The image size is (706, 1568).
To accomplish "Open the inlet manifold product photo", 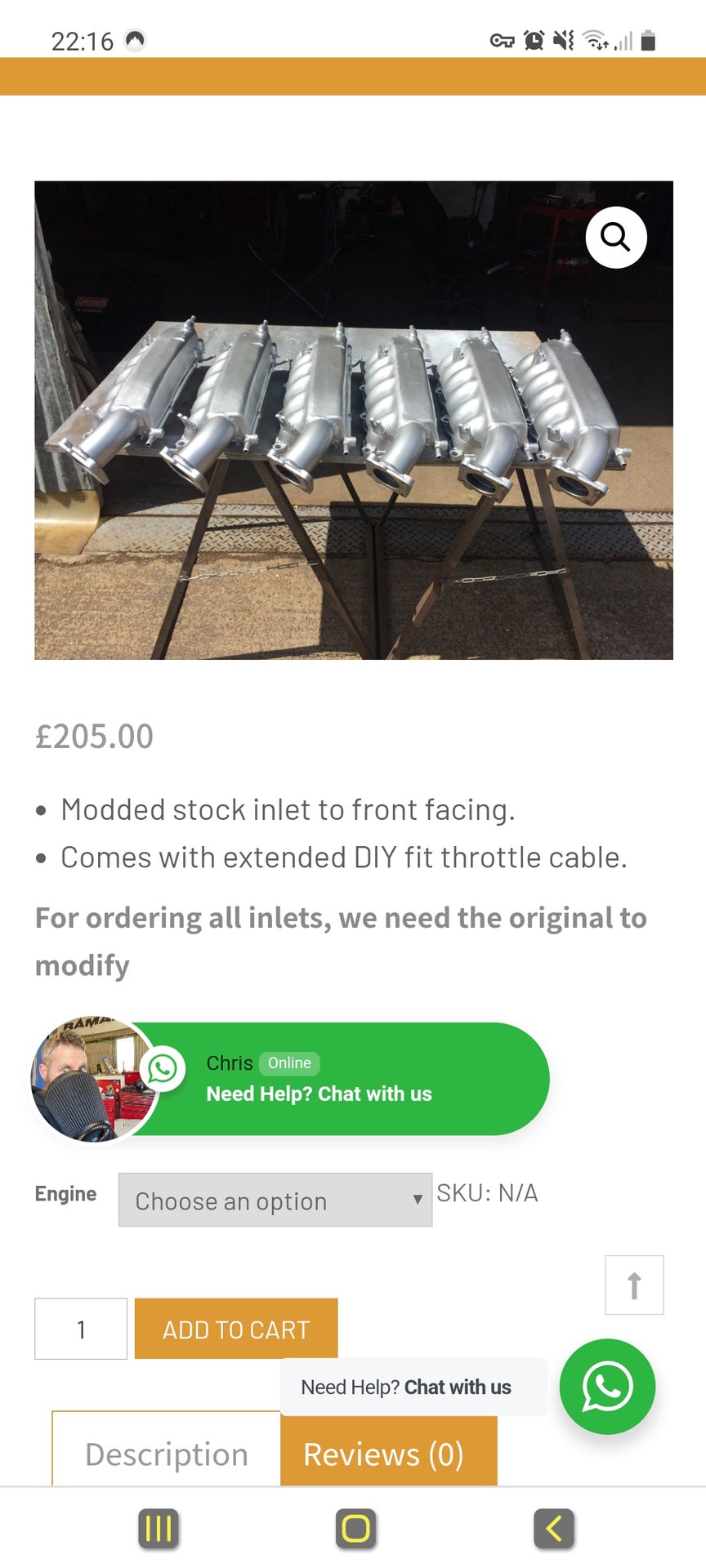I will click(354, 420).
